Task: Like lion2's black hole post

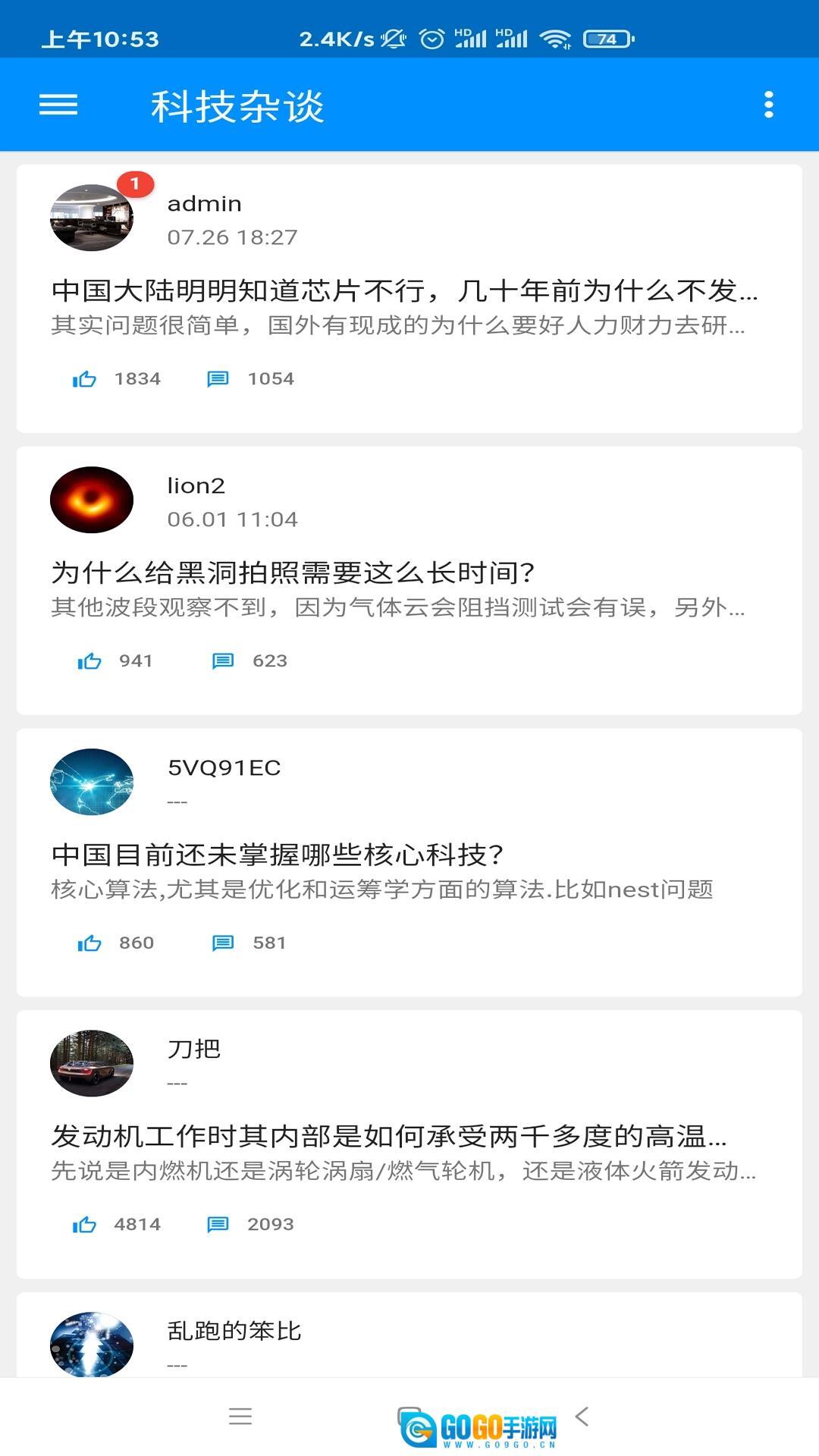Action: pos(89,661)
